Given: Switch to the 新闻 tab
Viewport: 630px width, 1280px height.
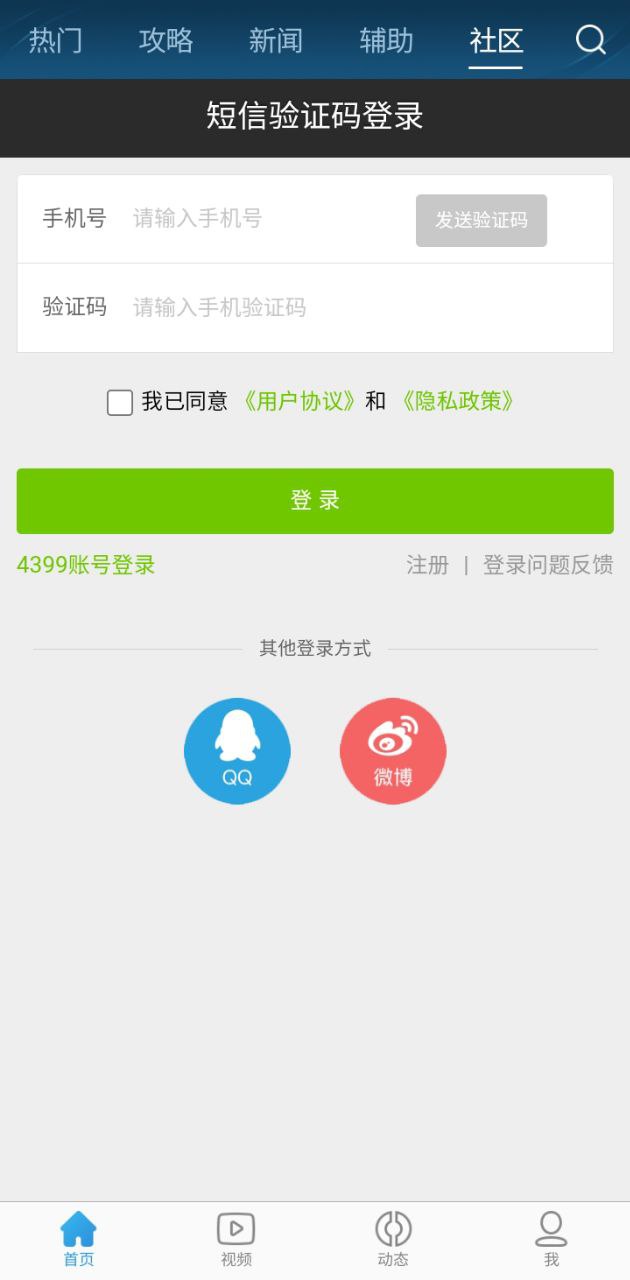Looking at the screenshot, I should click(276, 41).
